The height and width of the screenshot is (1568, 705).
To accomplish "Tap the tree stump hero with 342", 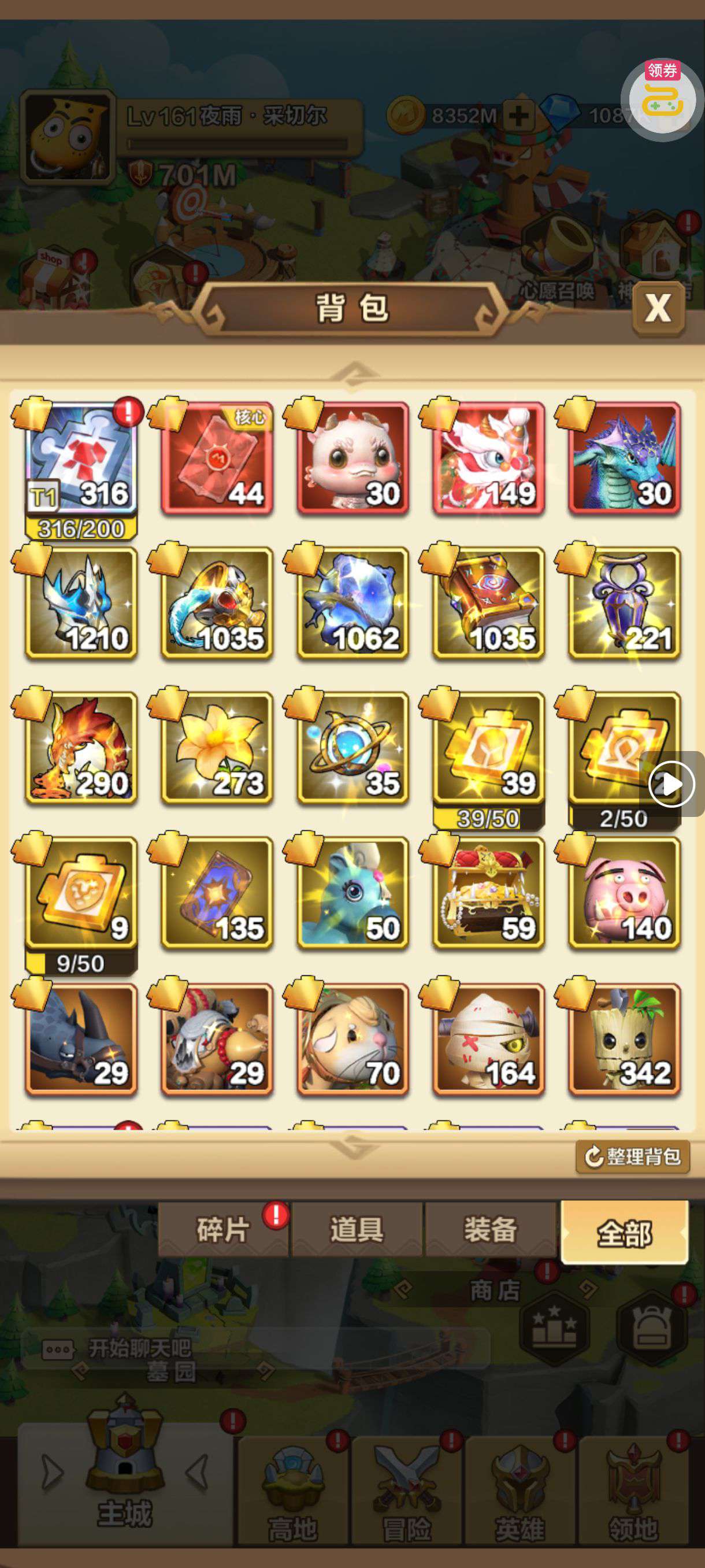I will (624, 1038).
